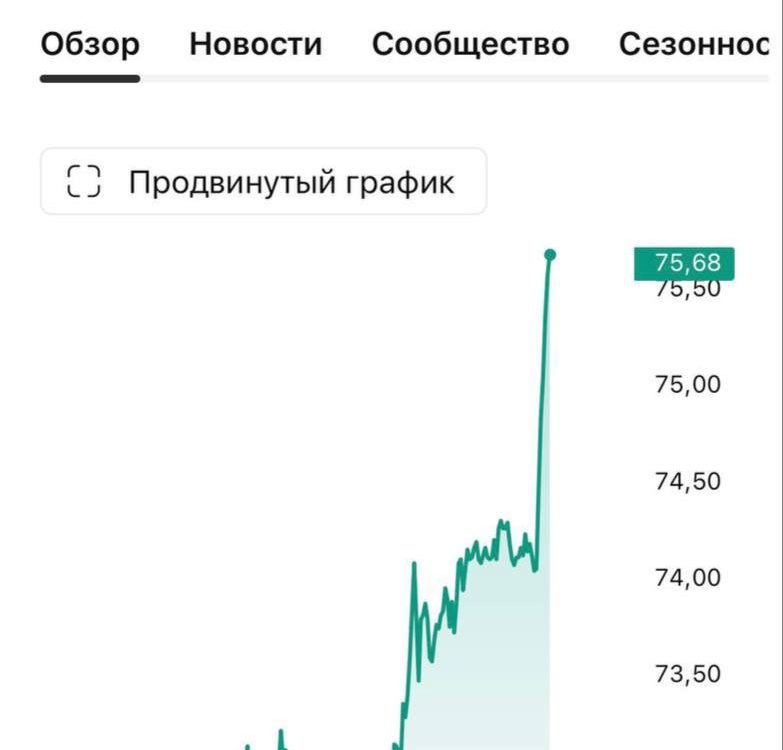The height and width of the screenshot is (750, 783).
Task: Open the Новости tab
Action: (x=256, y=44)
